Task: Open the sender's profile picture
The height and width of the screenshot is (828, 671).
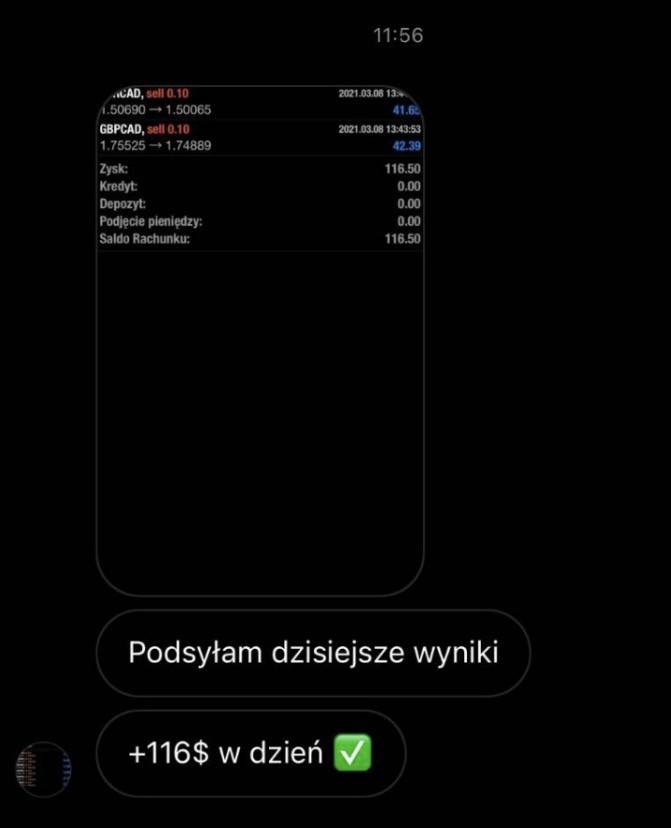Action: point(44,769)
